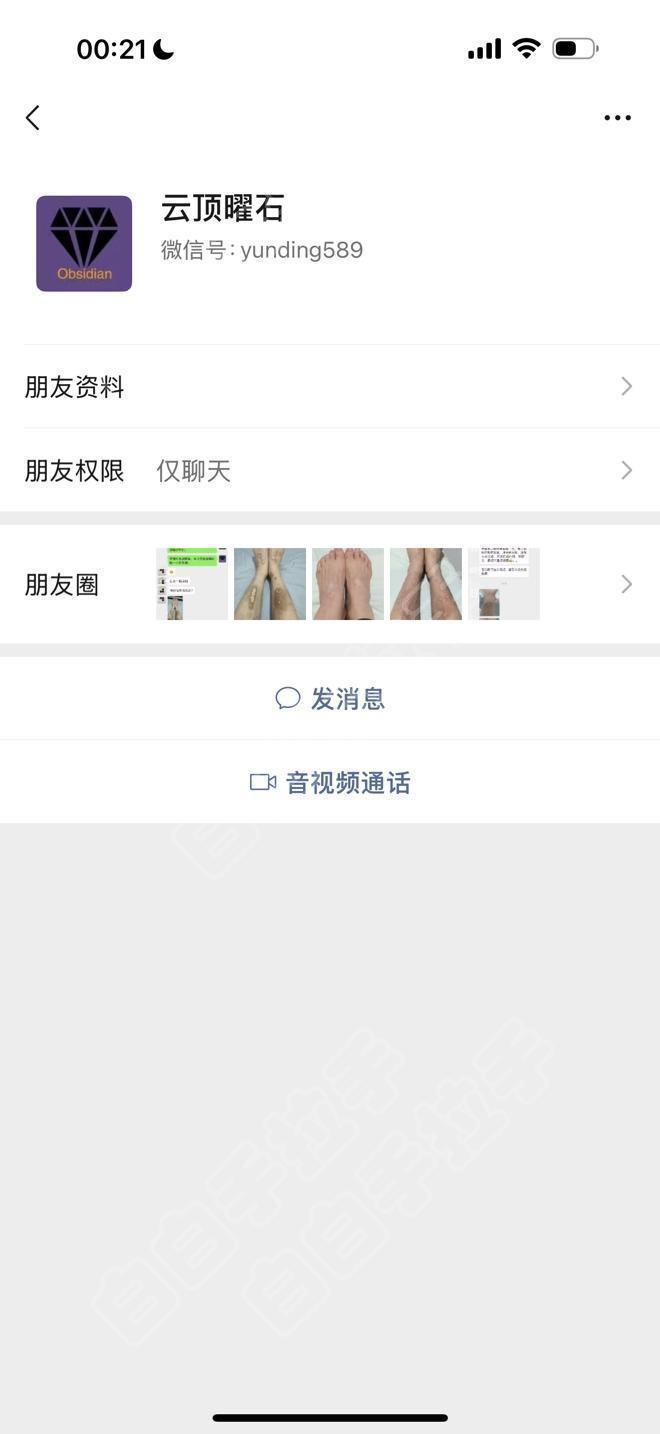View the Obsidian profile avatar
The width and height of the screenshot is (660, 1434).
[x=84, y=244]
